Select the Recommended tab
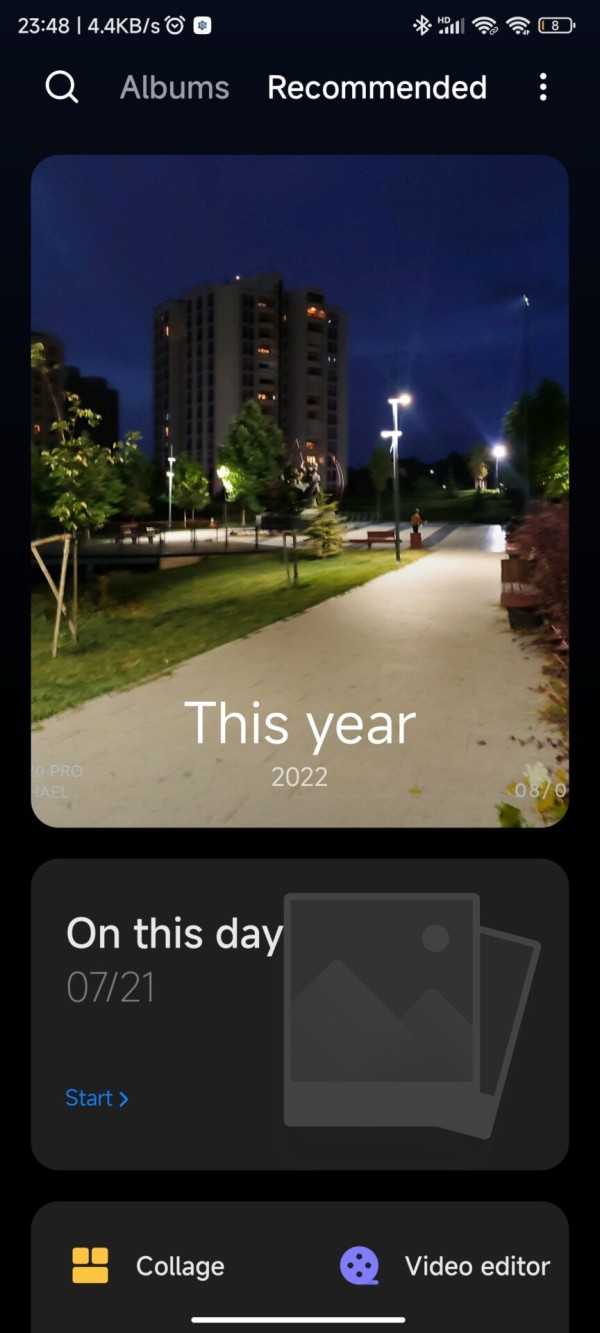 click(x=377, y=88)
